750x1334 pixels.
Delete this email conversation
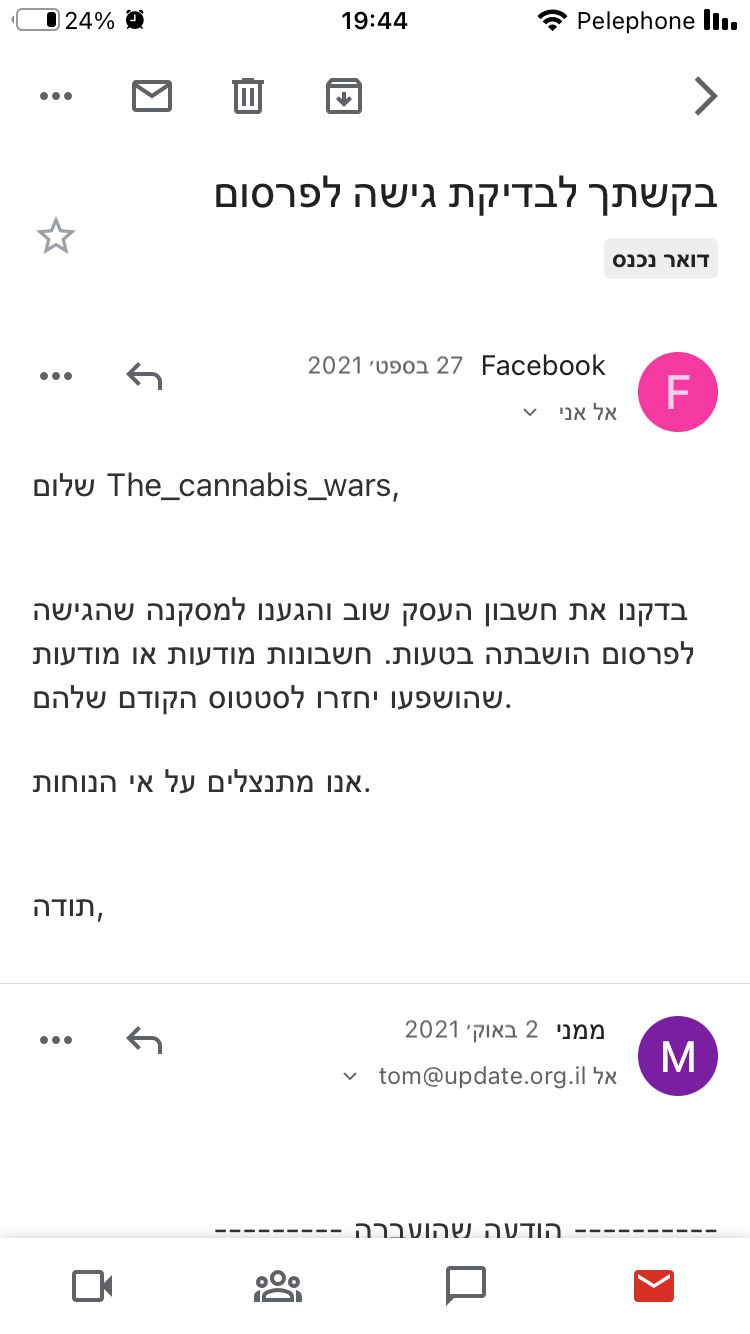click(x=248, y=96)
